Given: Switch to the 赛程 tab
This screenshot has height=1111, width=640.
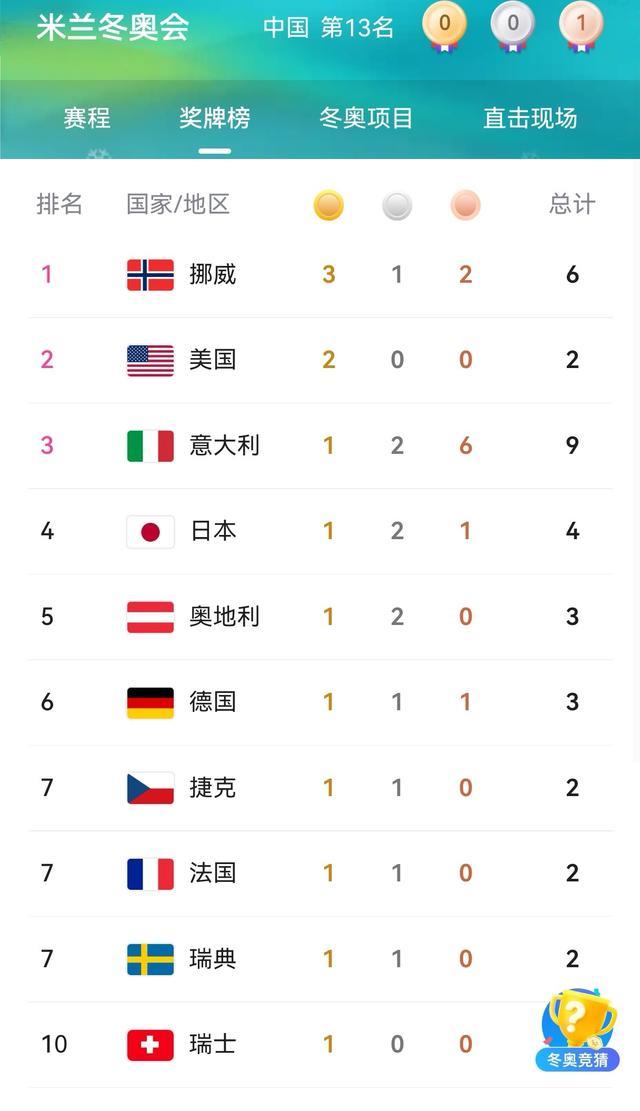Looking at the screenshot, I should (87, 118).
